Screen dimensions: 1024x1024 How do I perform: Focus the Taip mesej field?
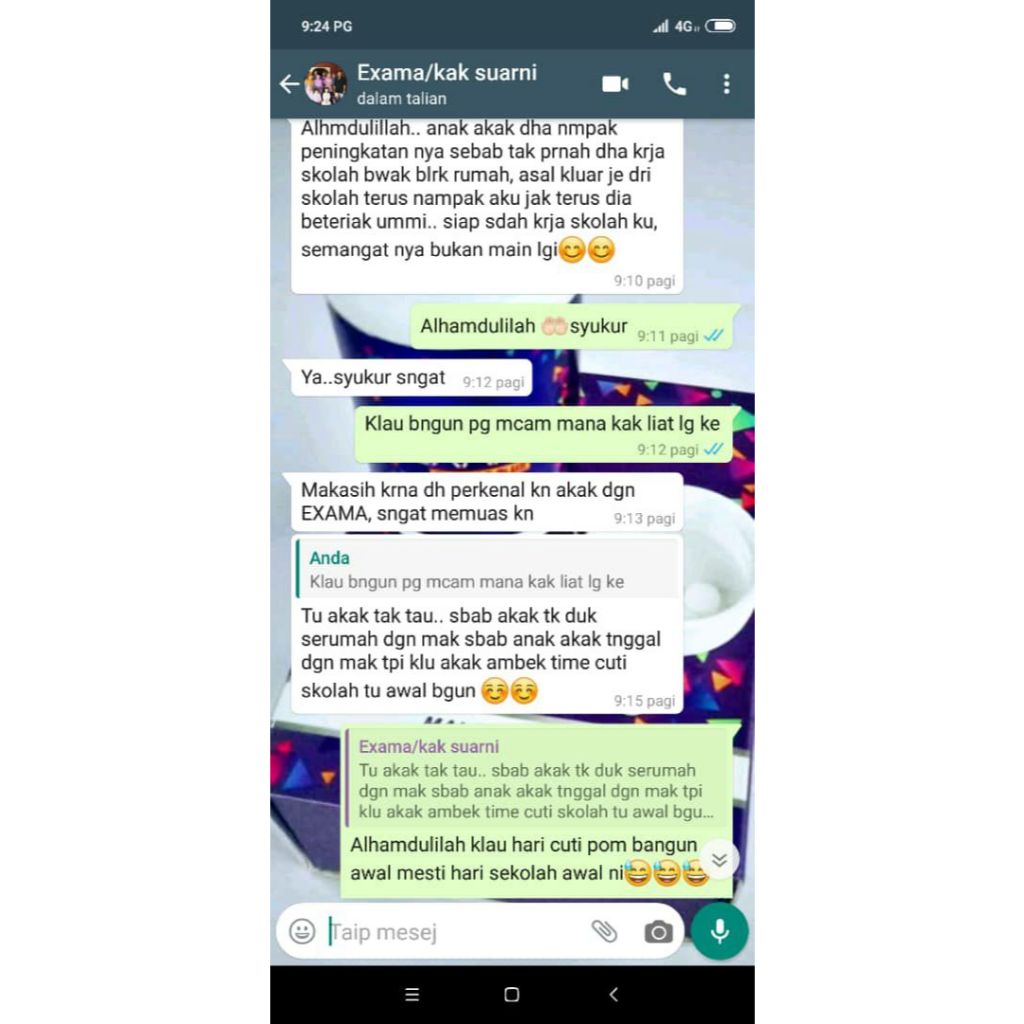click(x=451, y=931)
